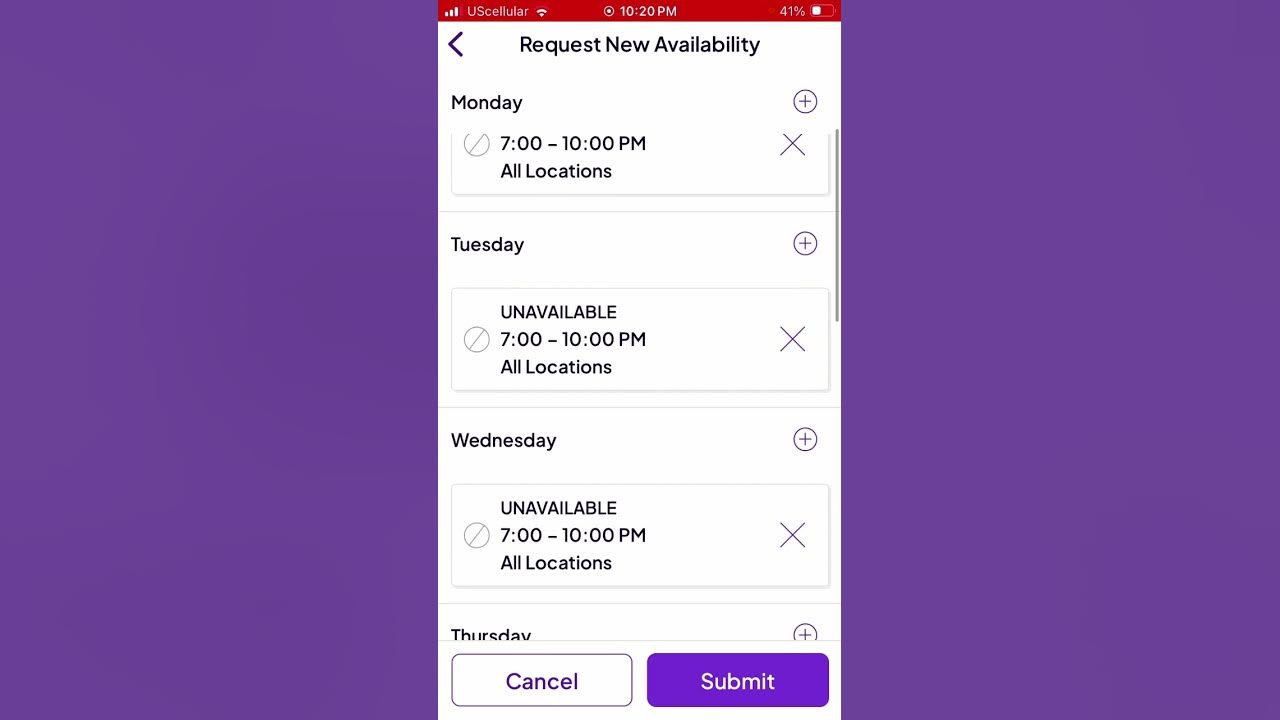Submit the new availability request
The width and height of the screenshot is (1280, 720).
737,681
